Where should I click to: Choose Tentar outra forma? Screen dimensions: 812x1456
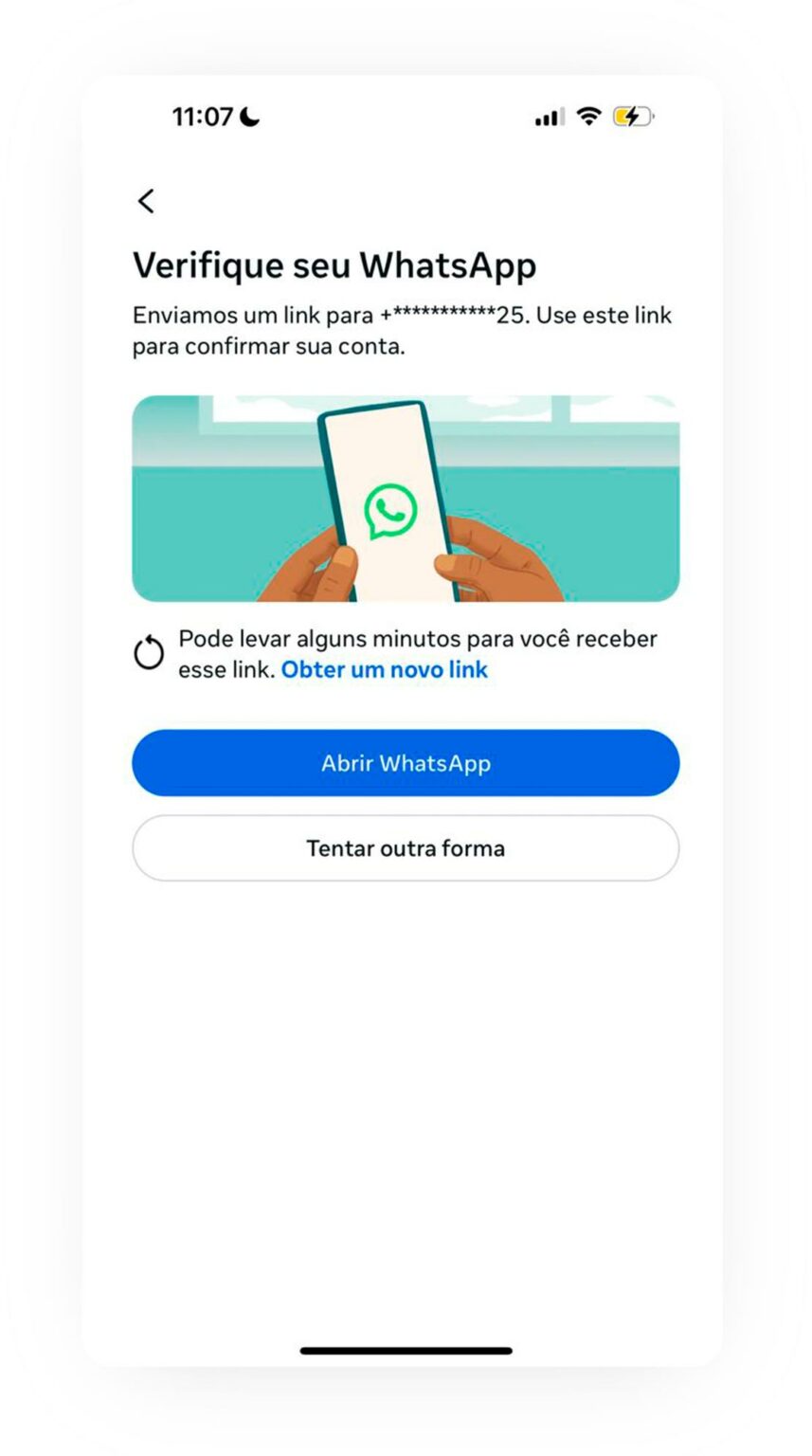(406, 848)
